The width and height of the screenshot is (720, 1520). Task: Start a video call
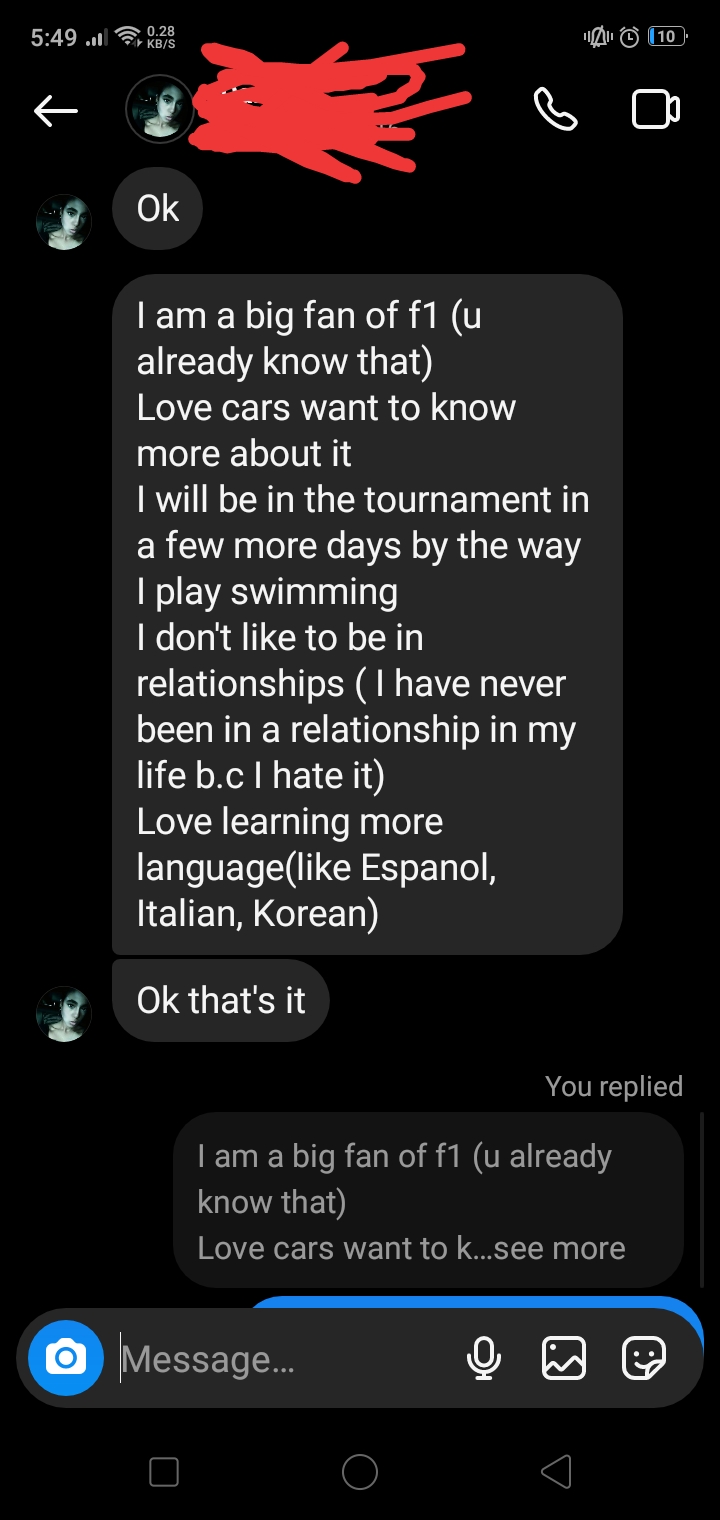point(656,110)
